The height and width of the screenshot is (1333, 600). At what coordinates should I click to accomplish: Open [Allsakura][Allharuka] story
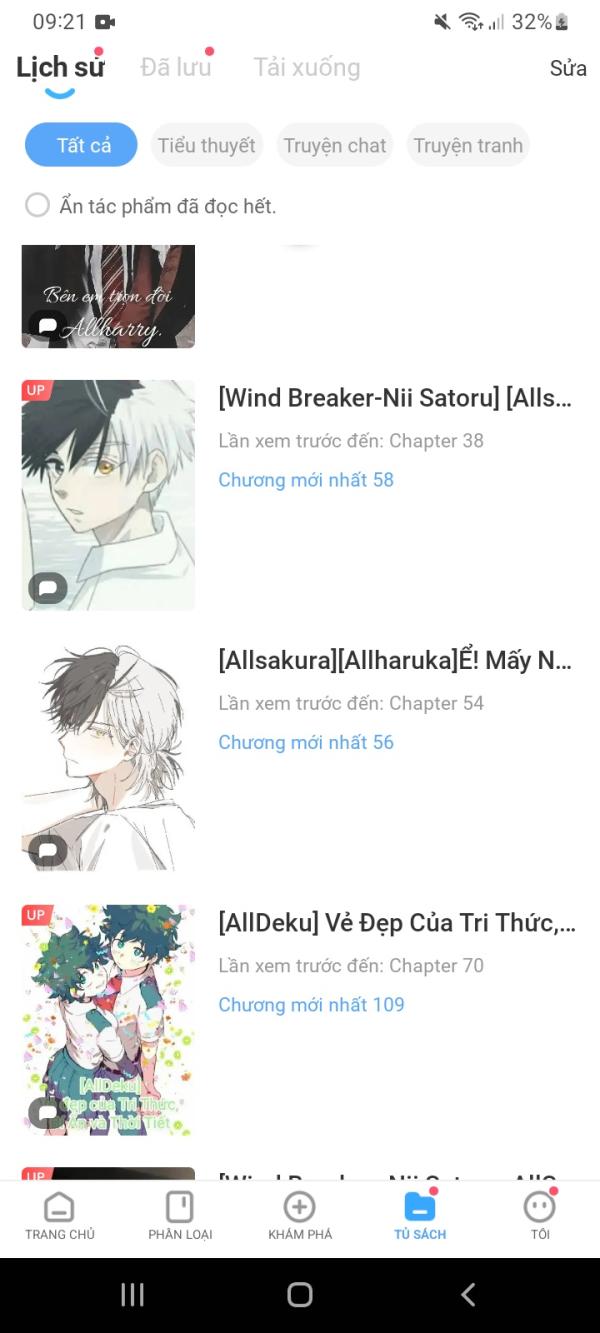click(x=395, y=660)
